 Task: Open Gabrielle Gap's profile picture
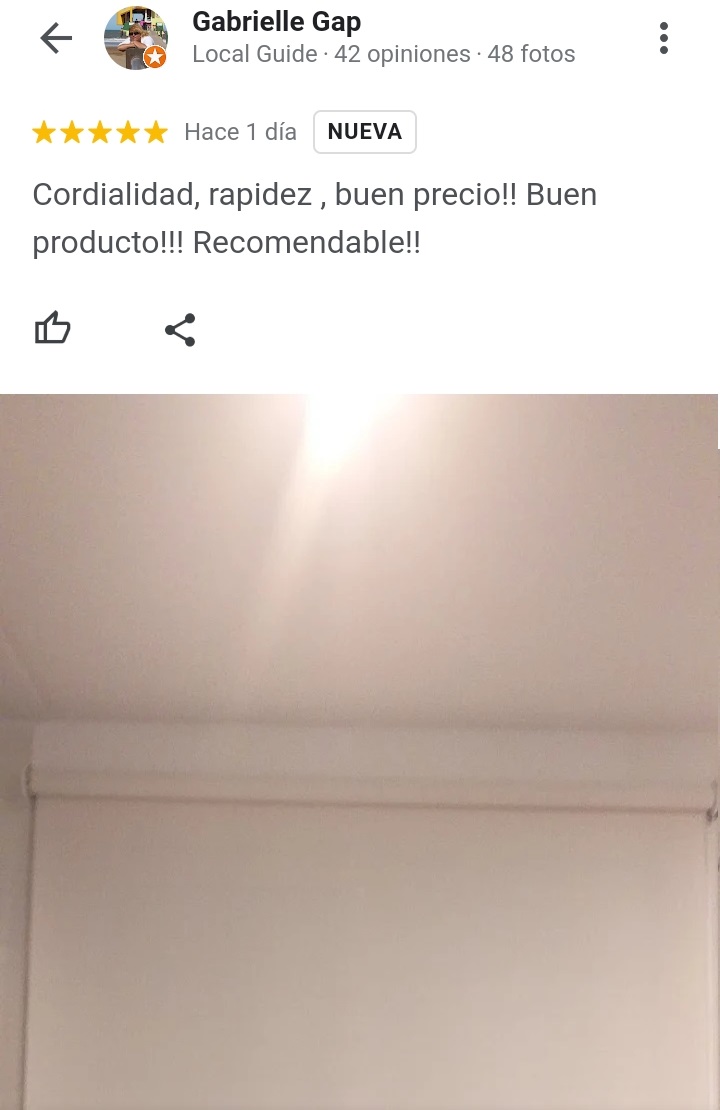(136, 39)
